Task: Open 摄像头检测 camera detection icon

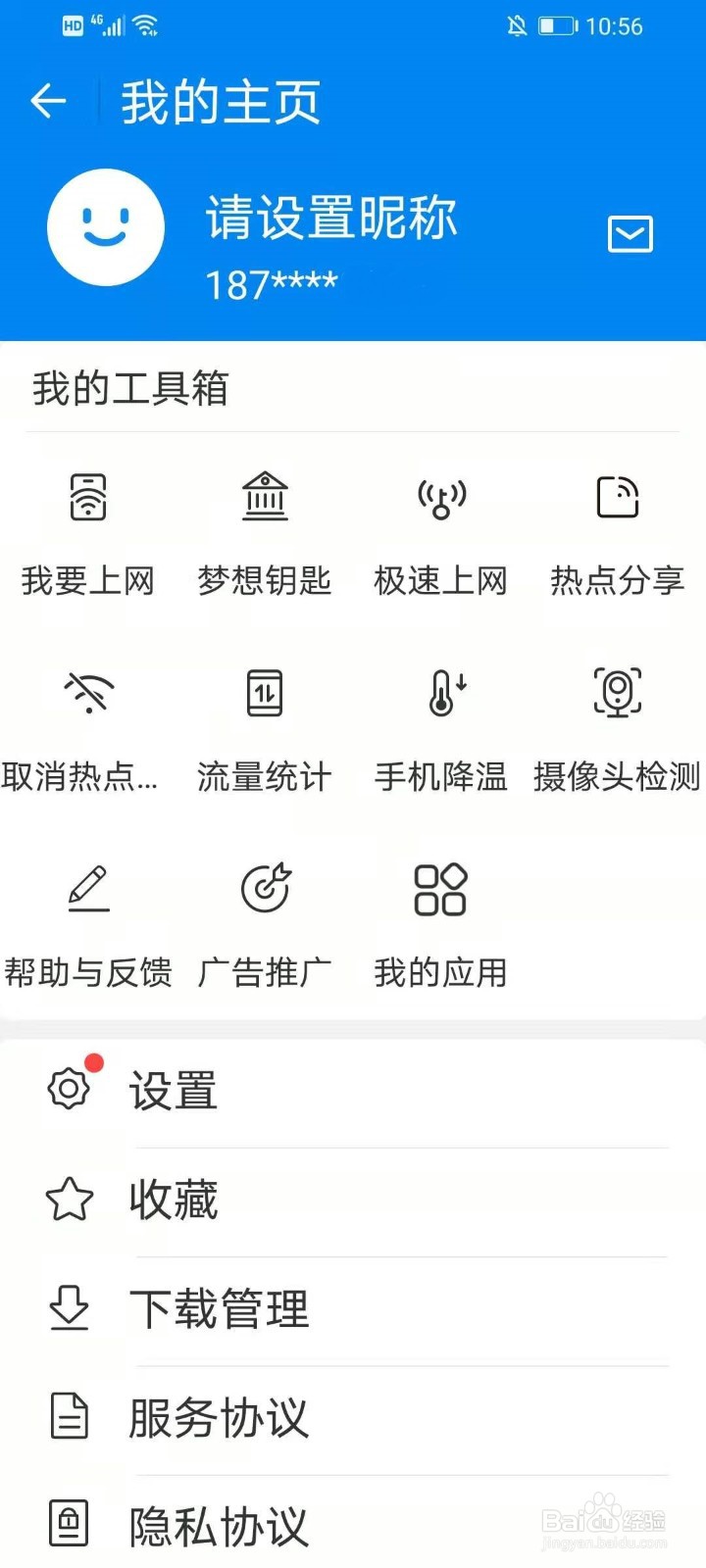Action: coord(617,693)
